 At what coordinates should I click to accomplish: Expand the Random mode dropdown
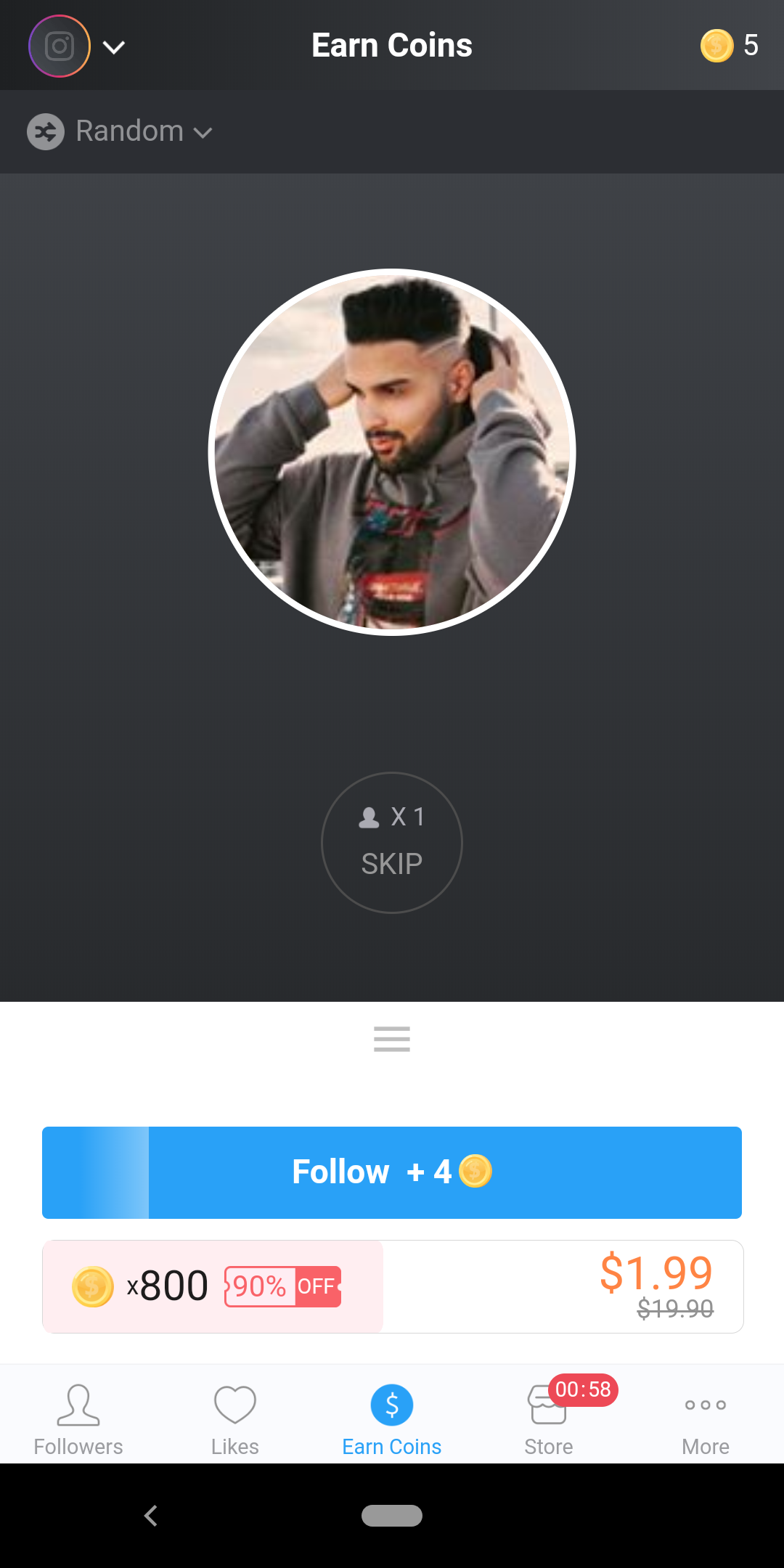pyautogui.click(x=120, y=131)
